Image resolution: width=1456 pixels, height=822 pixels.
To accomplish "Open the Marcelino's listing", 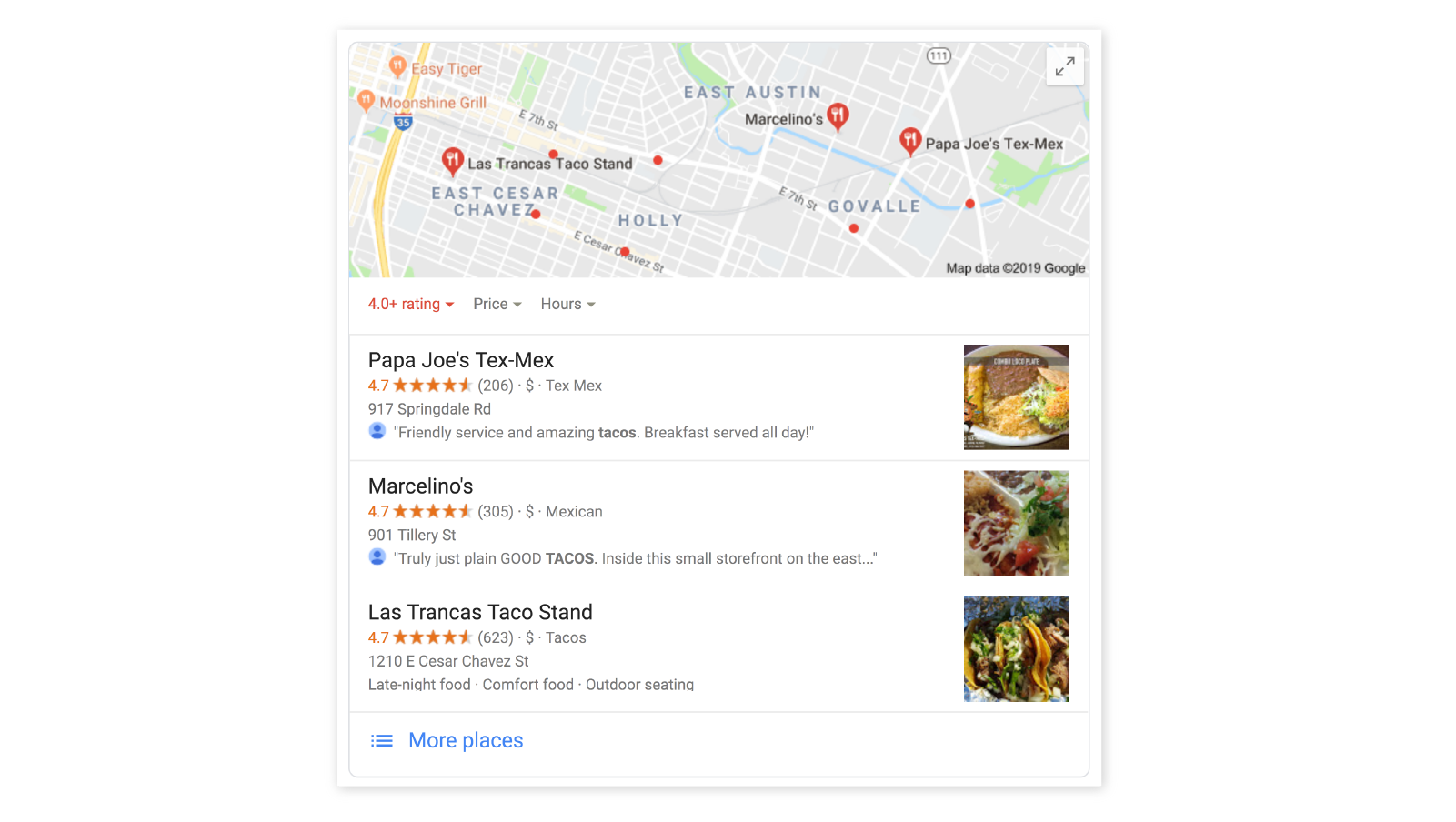I will click(420, 486).
